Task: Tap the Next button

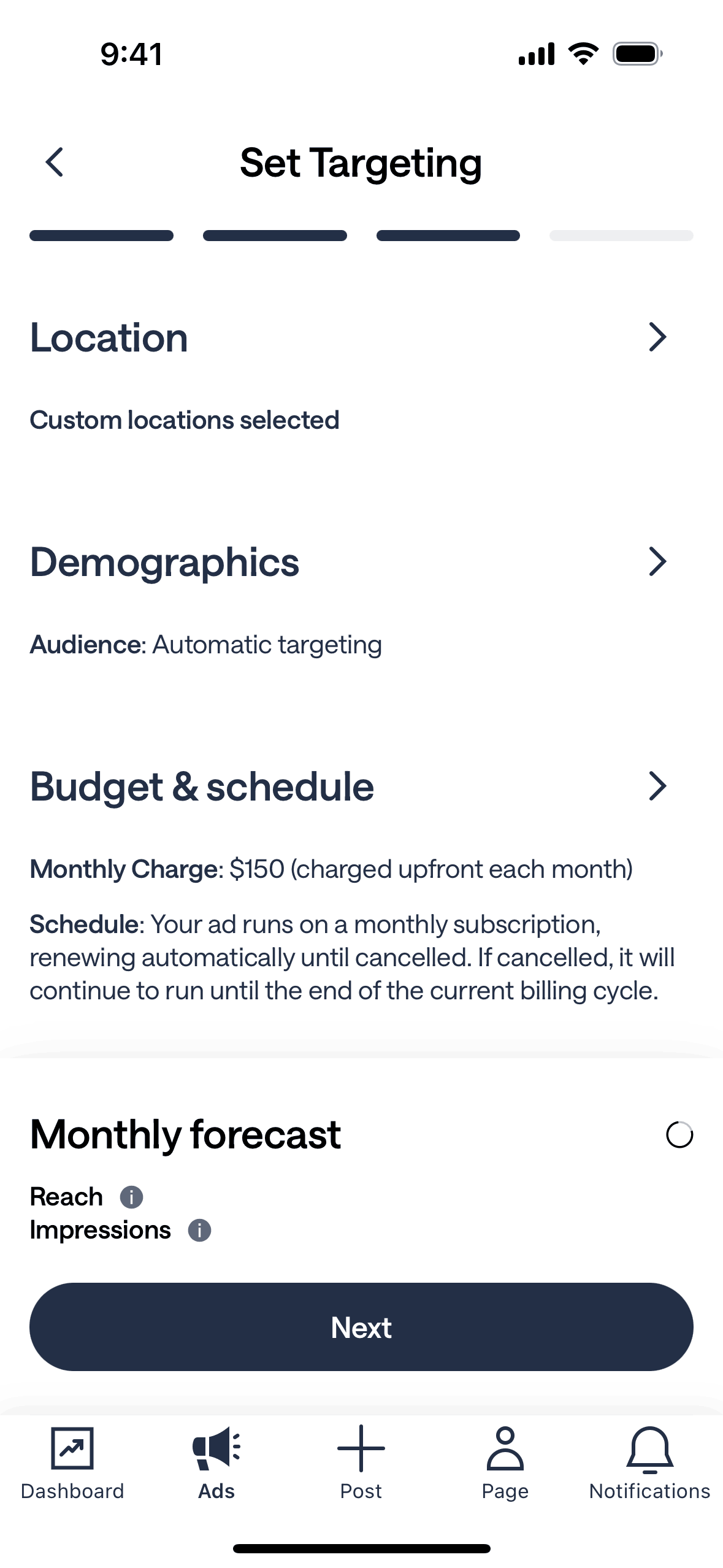Action: point(361,1327)
